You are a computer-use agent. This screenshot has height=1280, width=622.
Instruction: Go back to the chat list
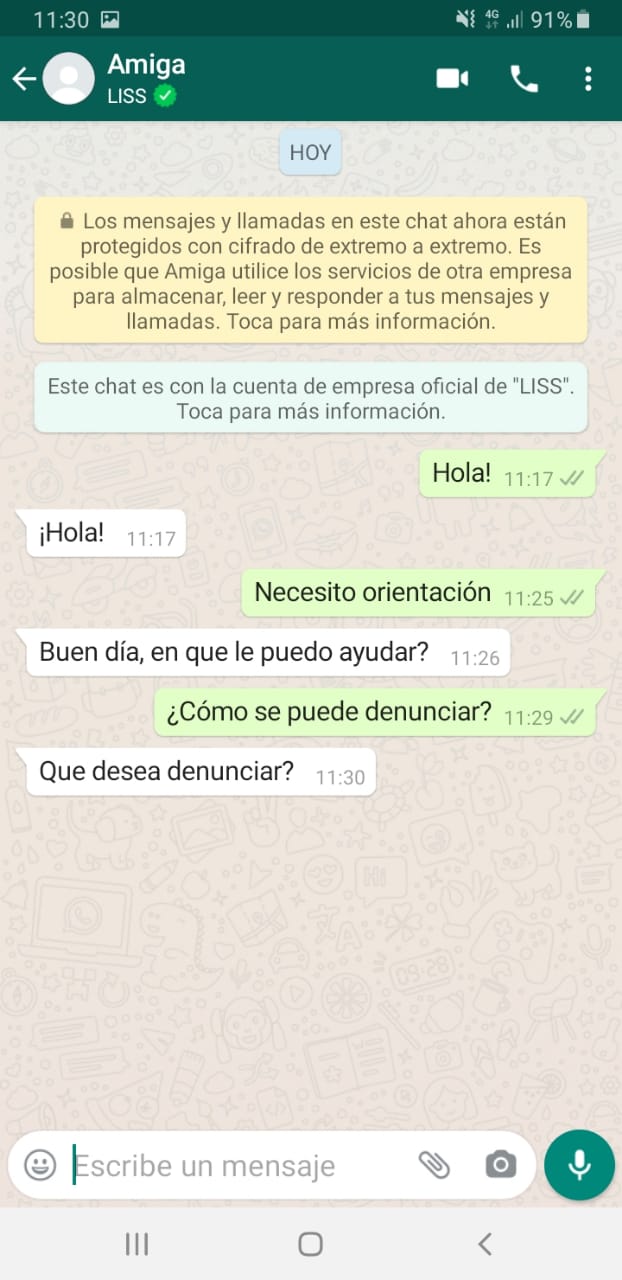coord(24,79)
